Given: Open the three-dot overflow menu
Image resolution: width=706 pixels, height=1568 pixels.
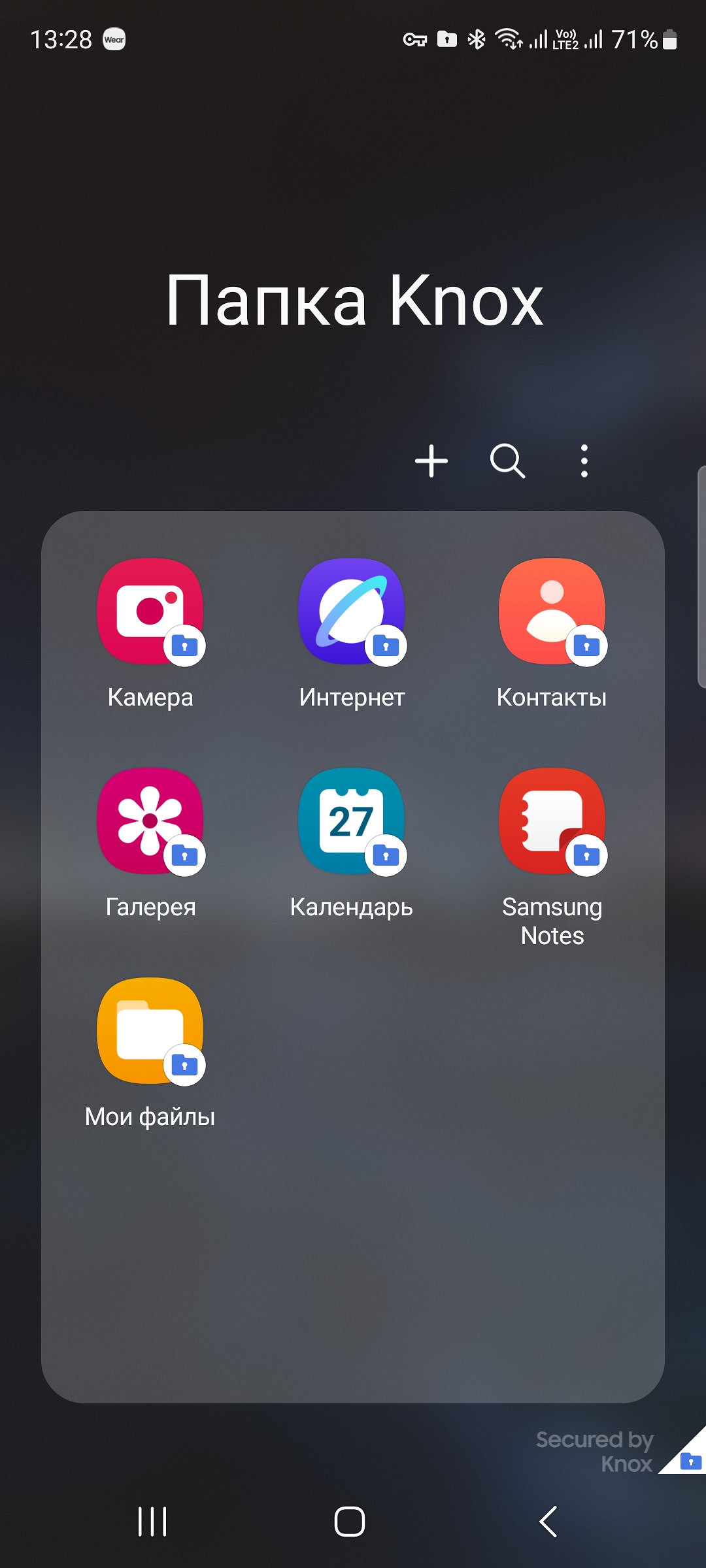Looking at the screenshot, I should pyautogui.click(x=584, y=461).
